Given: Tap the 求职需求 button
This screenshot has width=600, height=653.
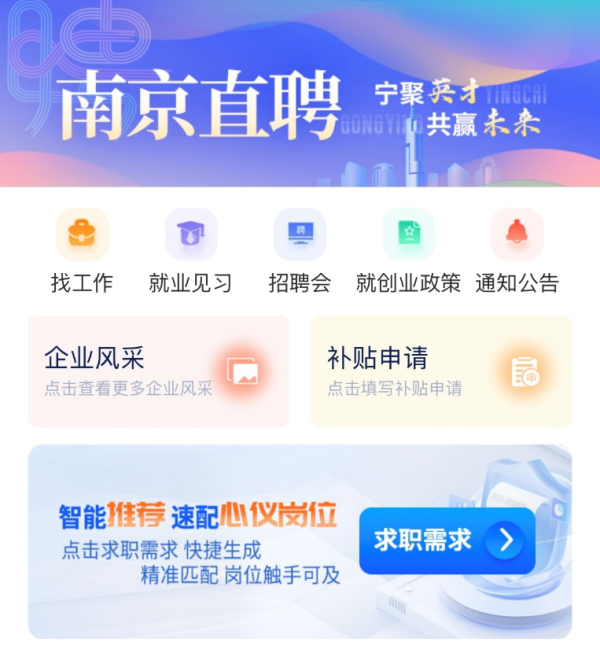Looking at the screenshot, I should [x=446, y=541].
